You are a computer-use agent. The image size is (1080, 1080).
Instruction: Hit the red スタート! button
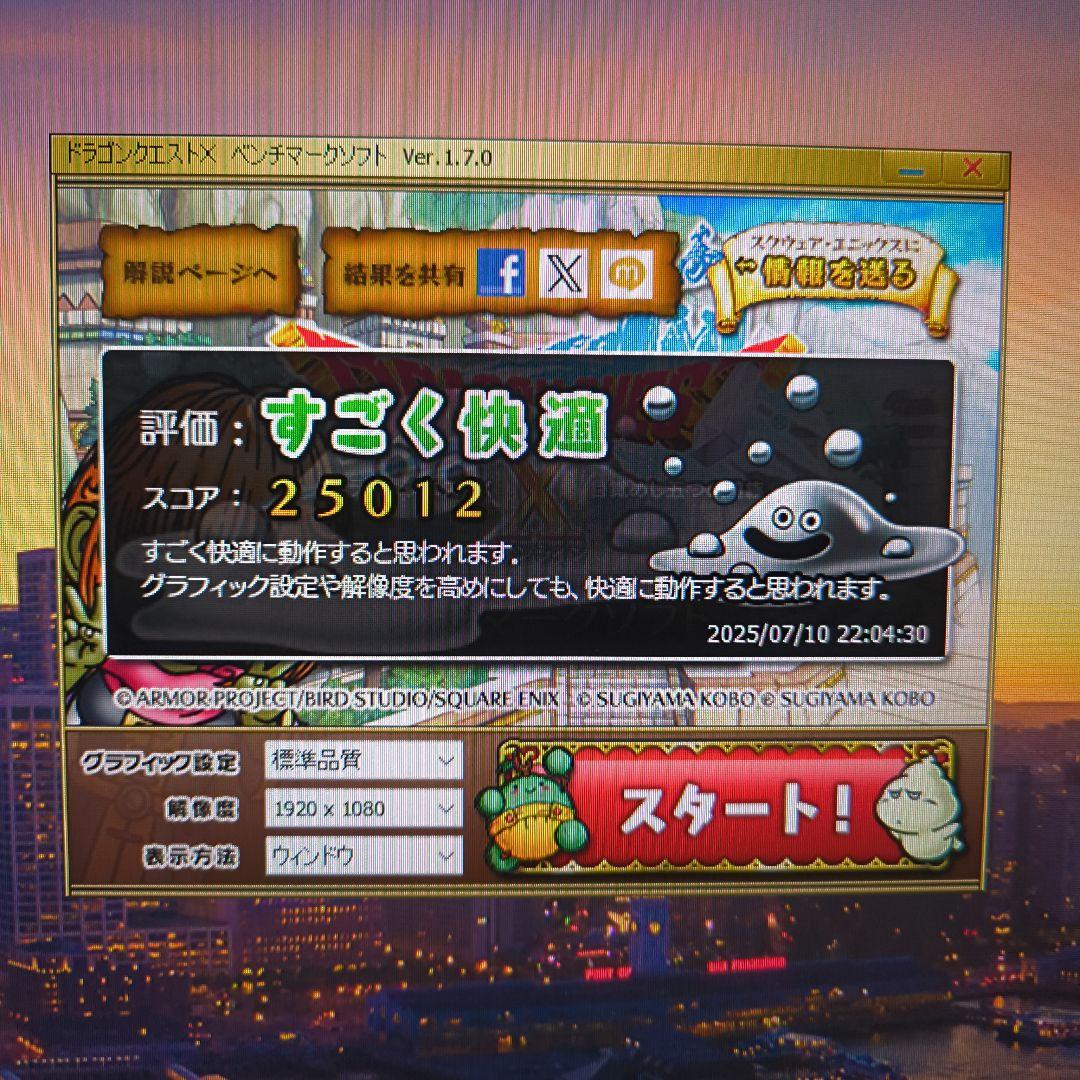735,808
